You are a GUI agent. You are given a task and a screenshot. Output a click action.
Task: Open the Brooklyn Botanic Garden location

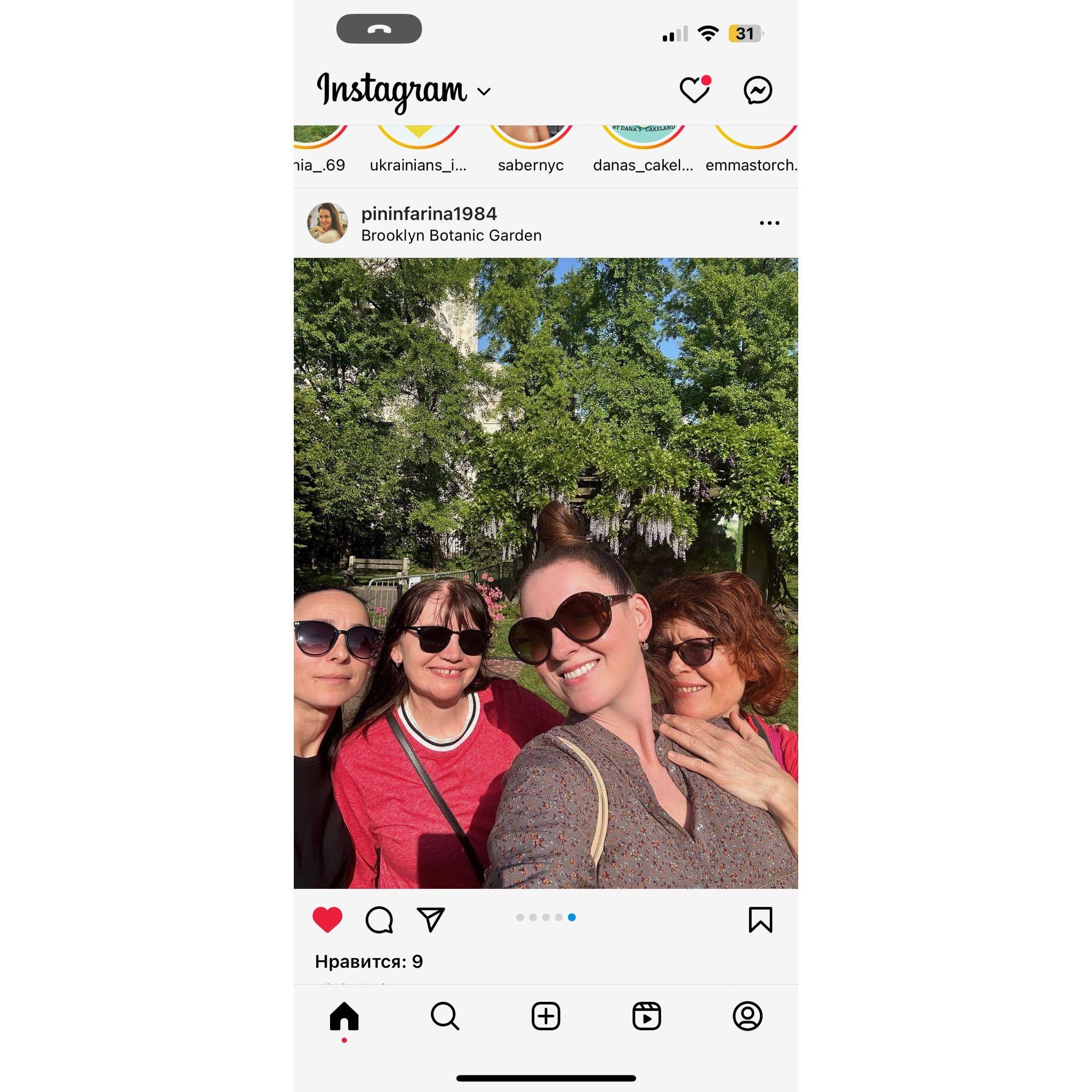point(451,236)
